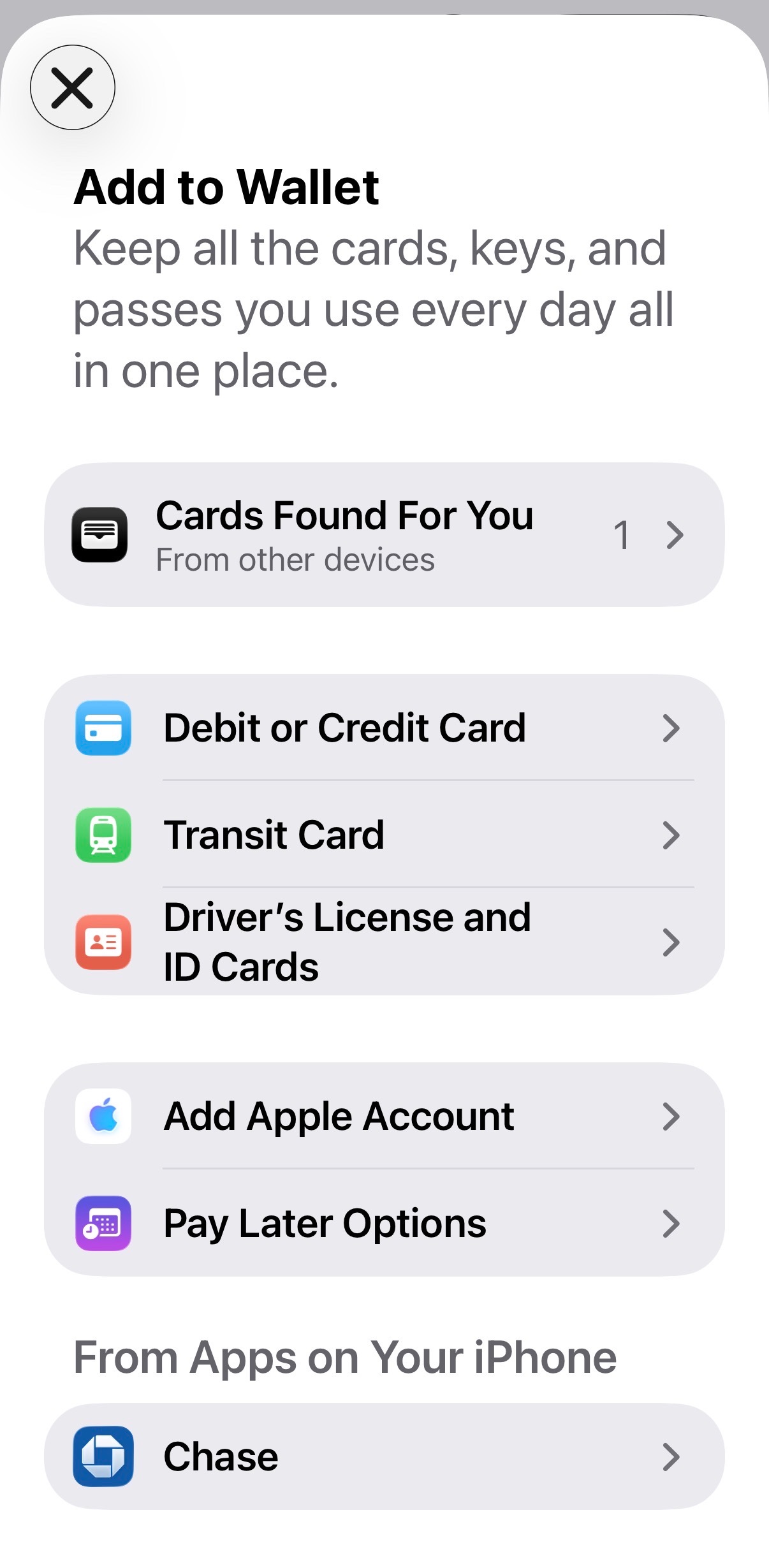Open Cards Found For You
The height and width of the screenshot is (1568, 769).
(x=384, y=534)
